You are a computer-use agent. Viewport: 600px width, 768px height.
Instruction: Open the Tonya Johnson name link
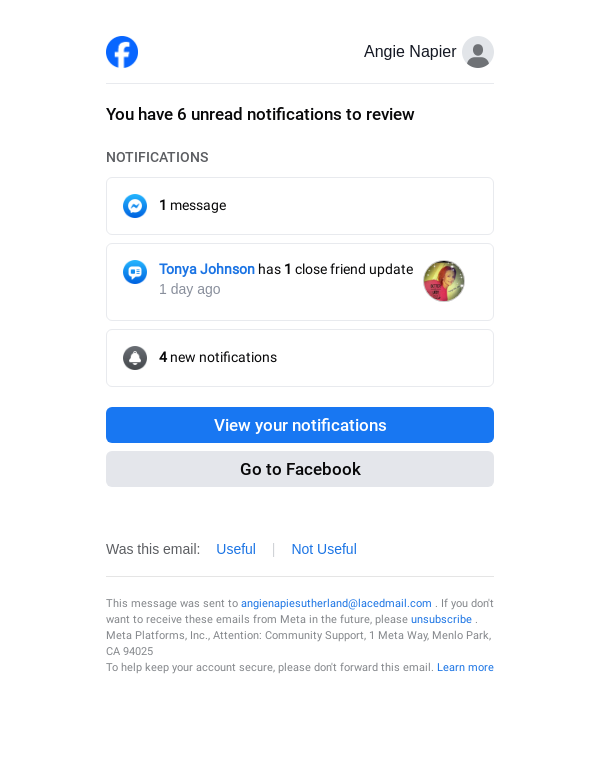tap(206, 269)
